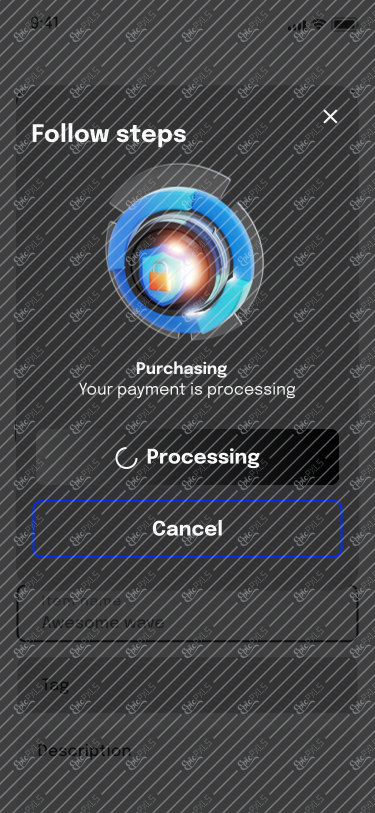Close the Follow steps dialog
This screenshot has height=813, width=375.
click(x=330, y=117)
